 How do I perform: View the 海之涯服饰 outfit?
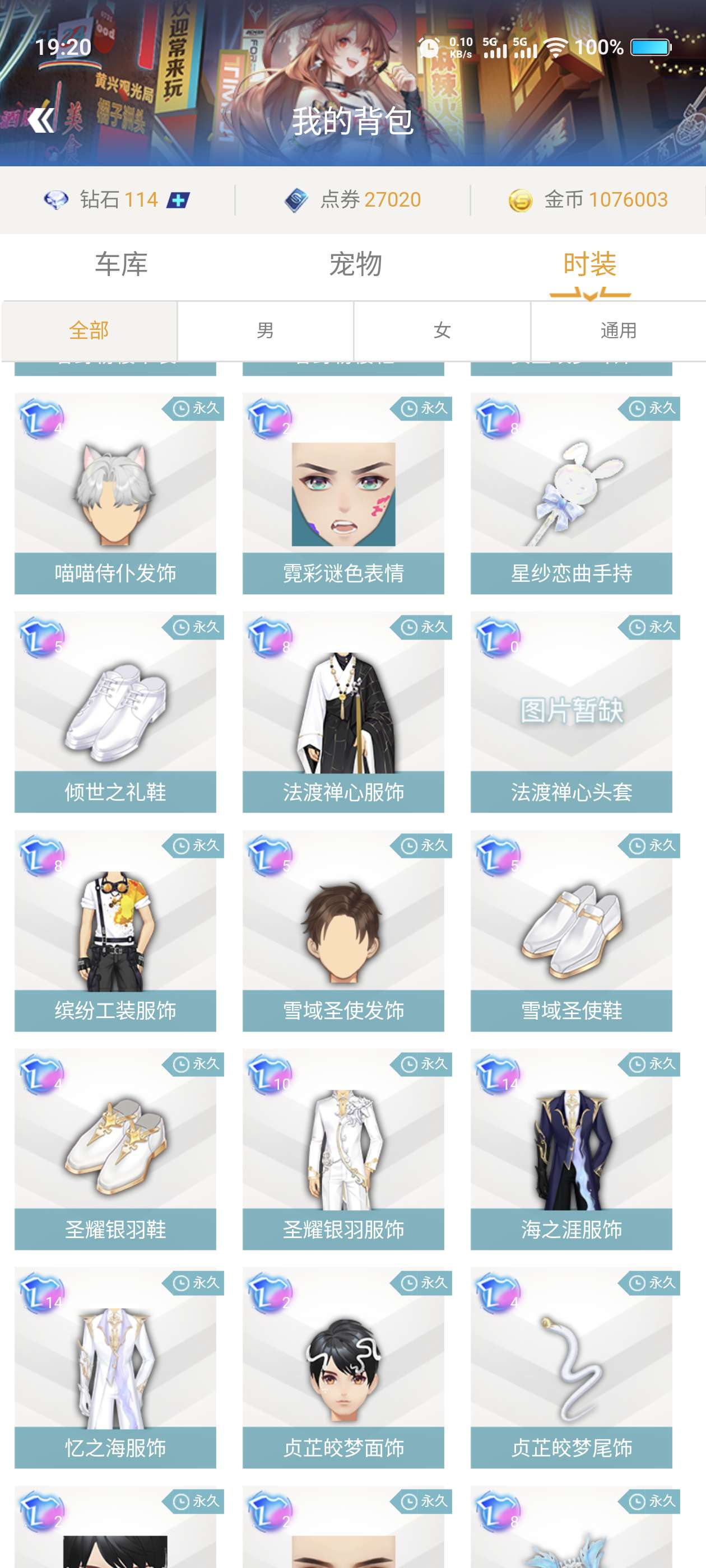[x=571, y=1149]
